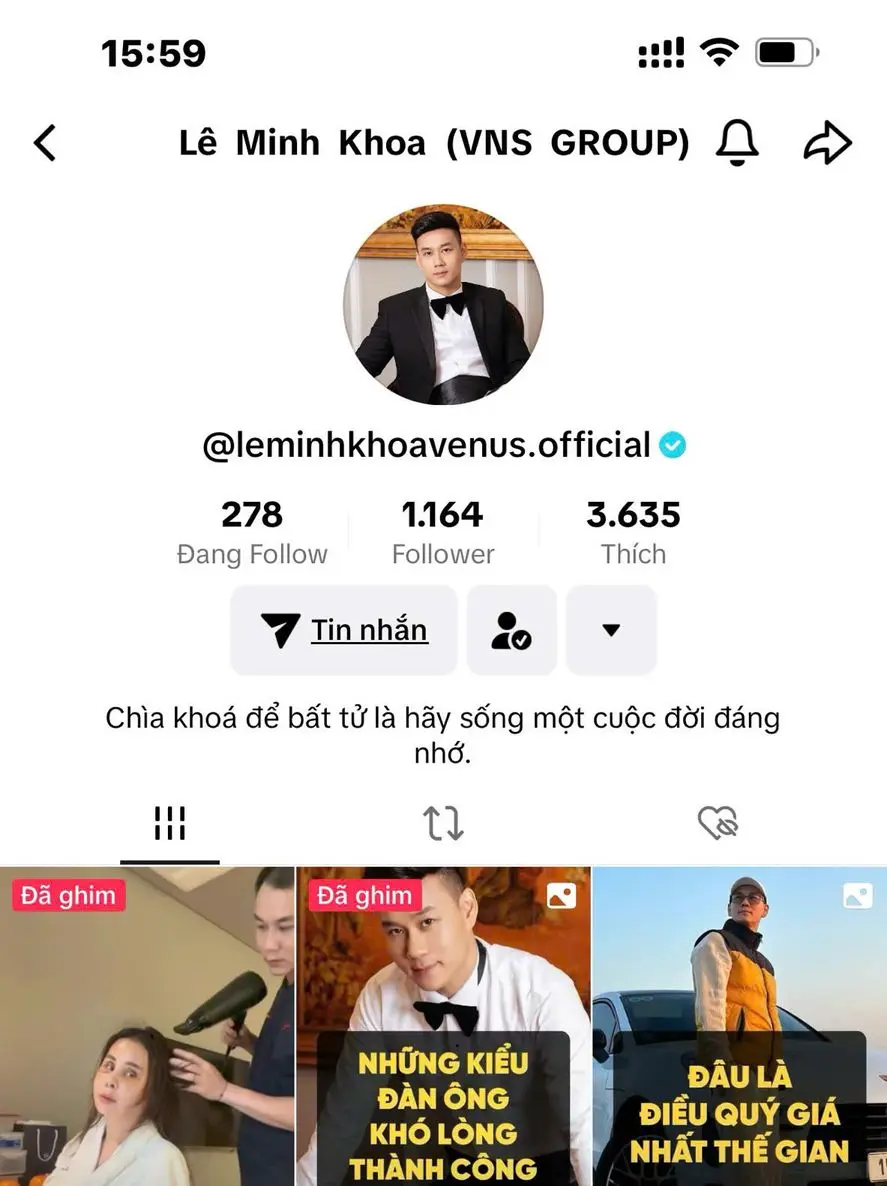Go back using the top-left arrow

coord(45,144)
